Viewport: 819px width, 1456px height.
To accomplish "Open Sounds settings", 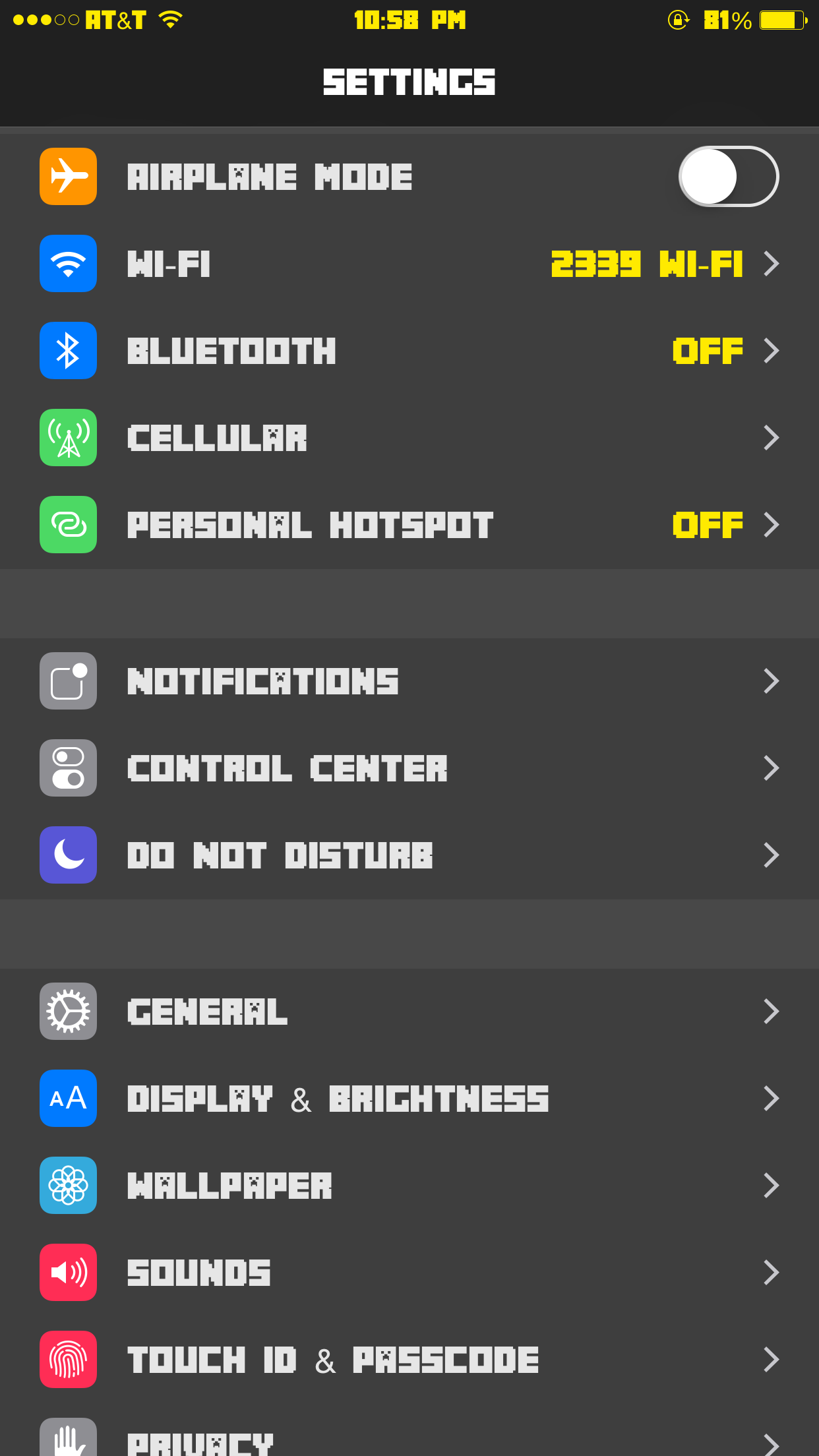I will click(x=409, y=1273).
